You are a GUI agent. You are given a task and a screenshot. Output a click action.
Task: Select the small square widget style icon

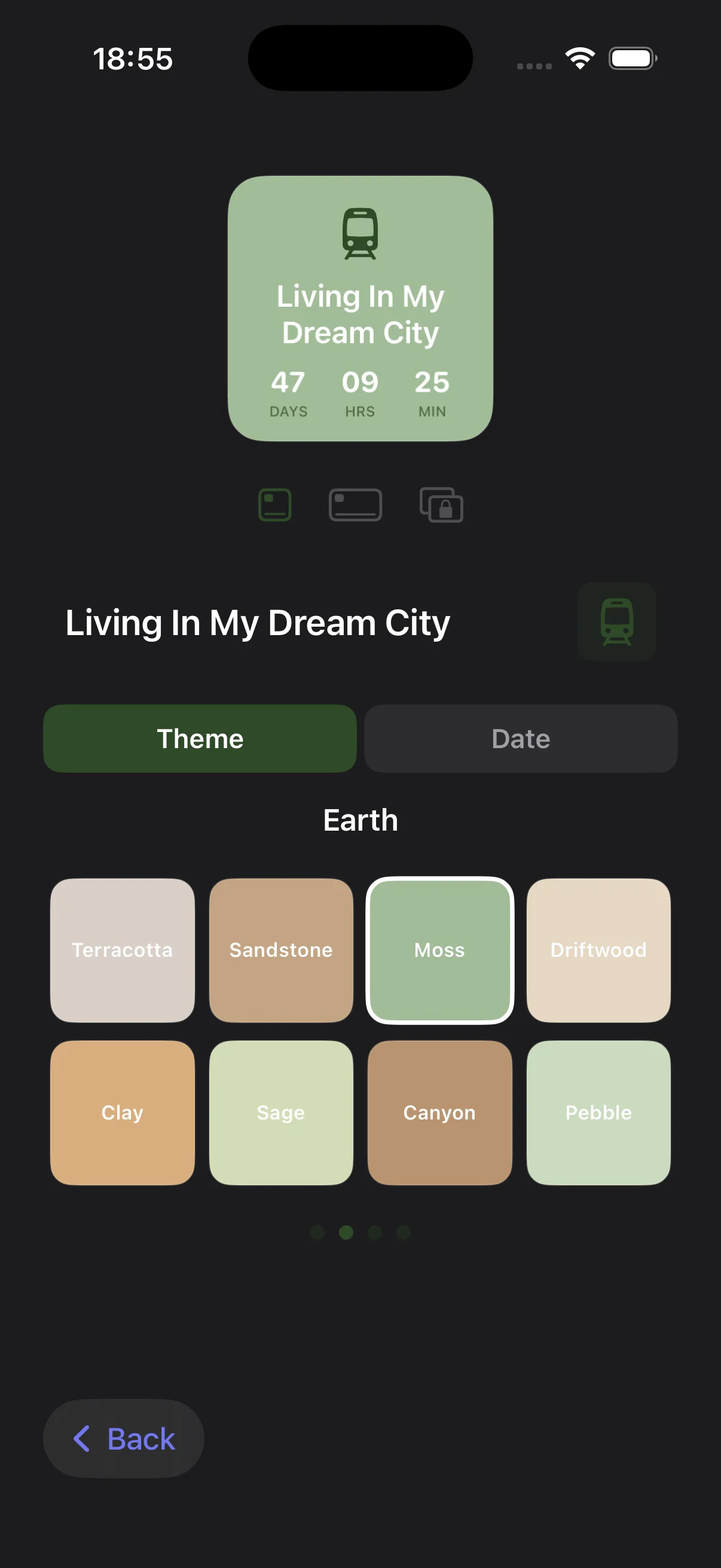pyautogui.click(x=274, y=505)
